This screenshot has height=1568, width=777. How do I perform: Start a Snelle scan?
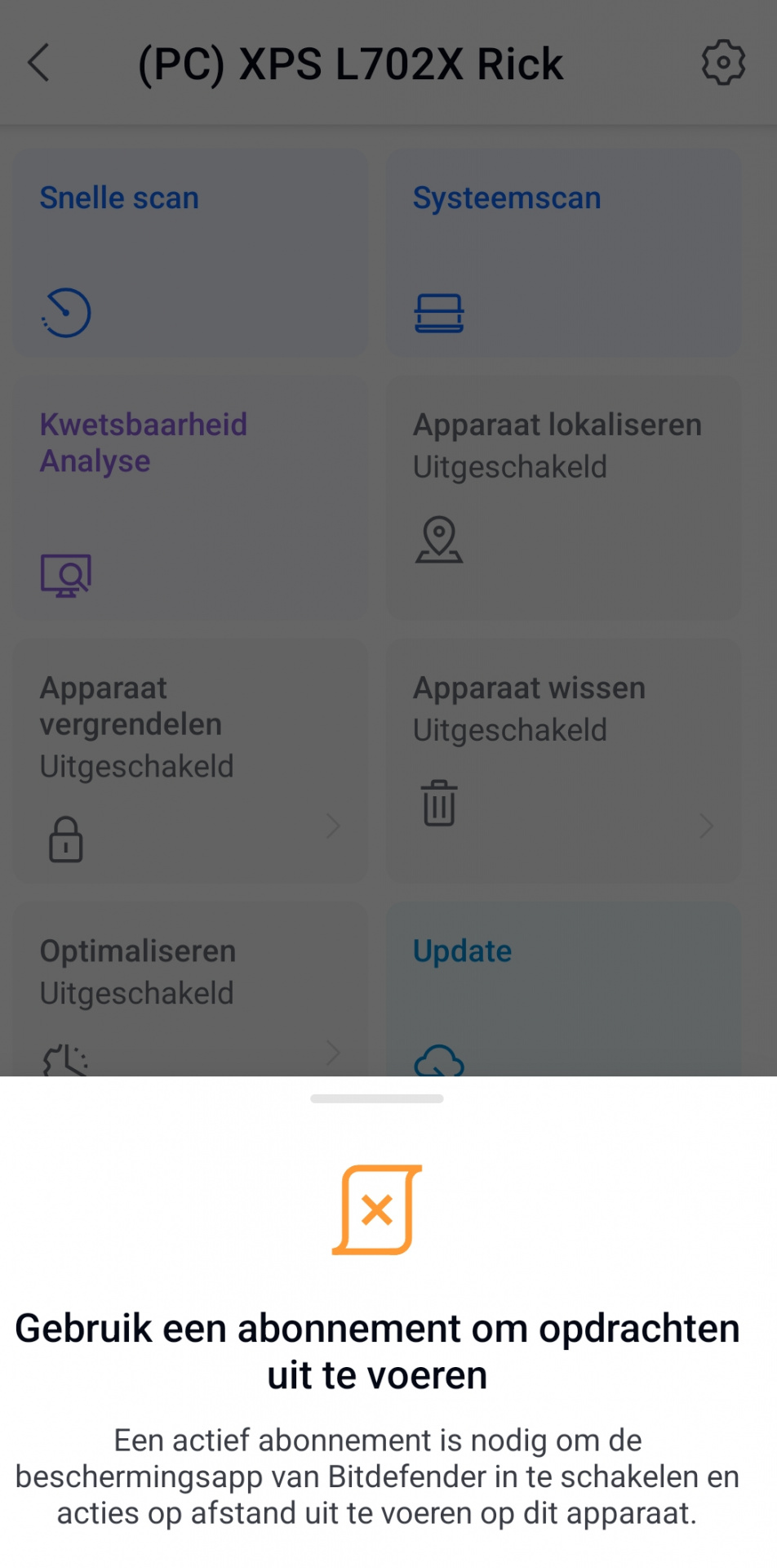pyautogui.click(x=190, y=252)
